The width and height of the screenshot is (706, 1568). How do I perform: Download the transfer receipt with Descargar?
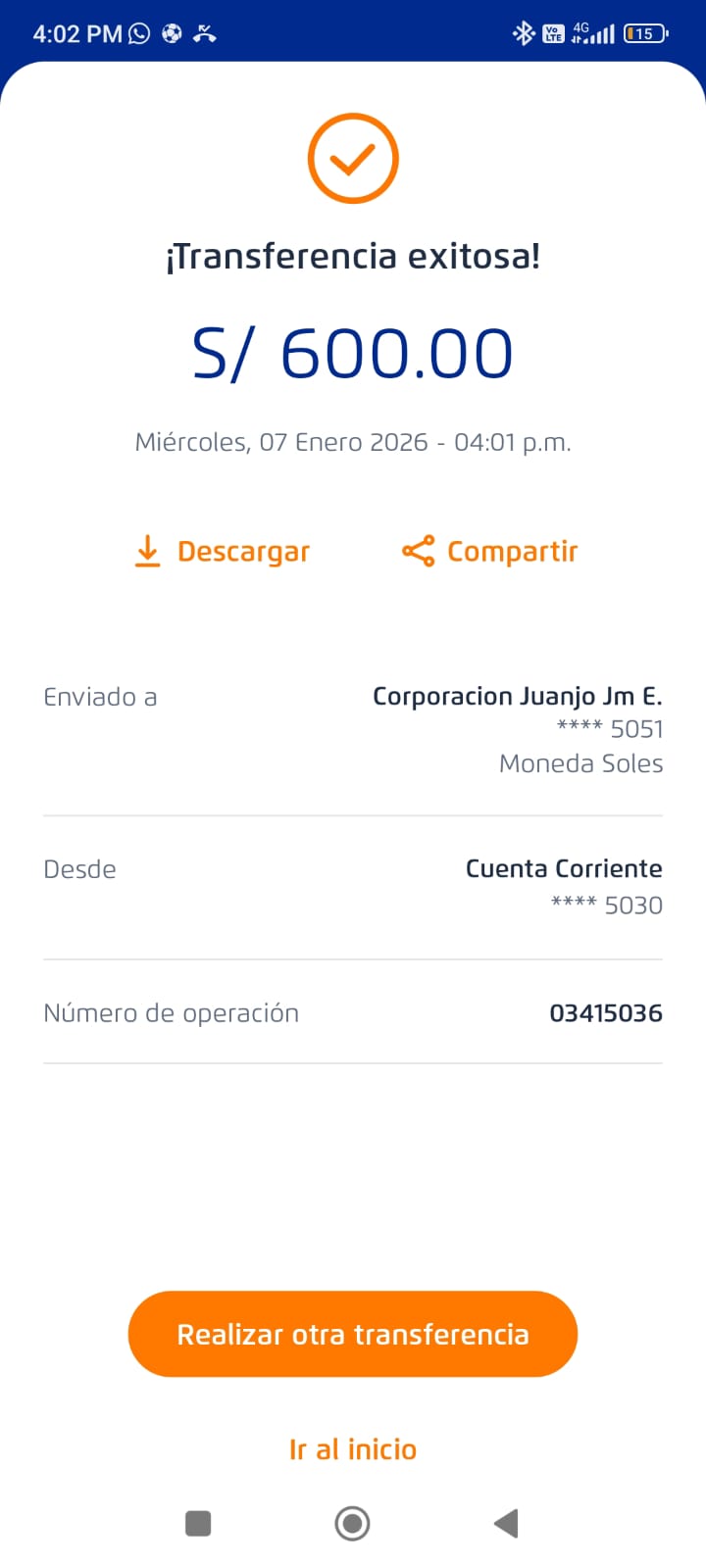coord(223,552)
